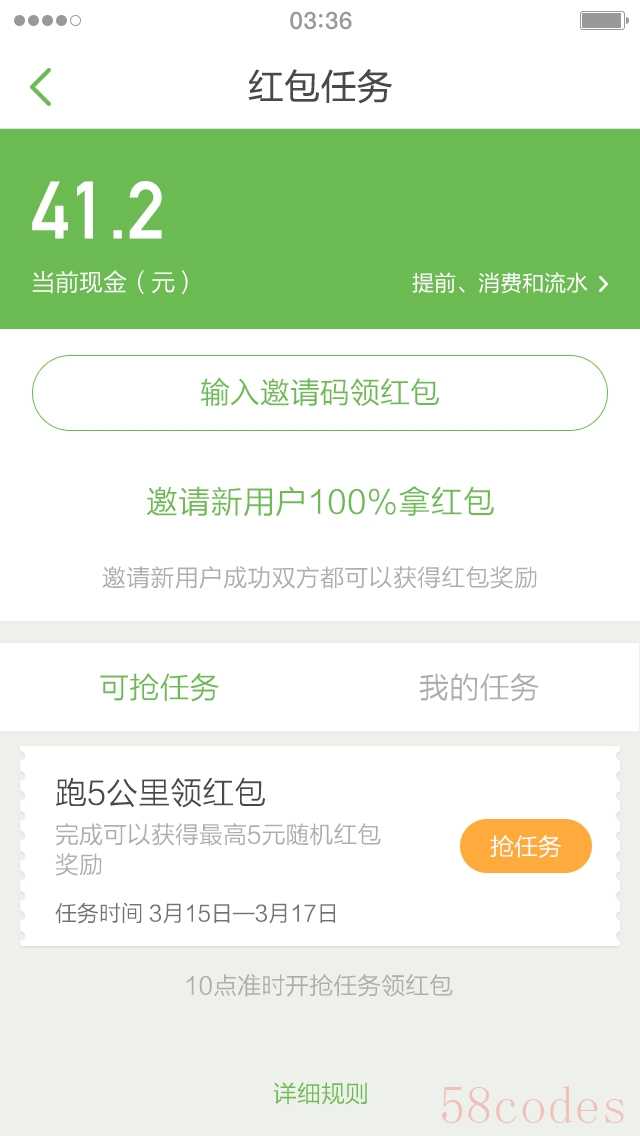Image resolution: width=640 pixels, height=1136 pixels.
Task: Tap 输入邀请码领红包 button
Action: [x=320, y=393]
